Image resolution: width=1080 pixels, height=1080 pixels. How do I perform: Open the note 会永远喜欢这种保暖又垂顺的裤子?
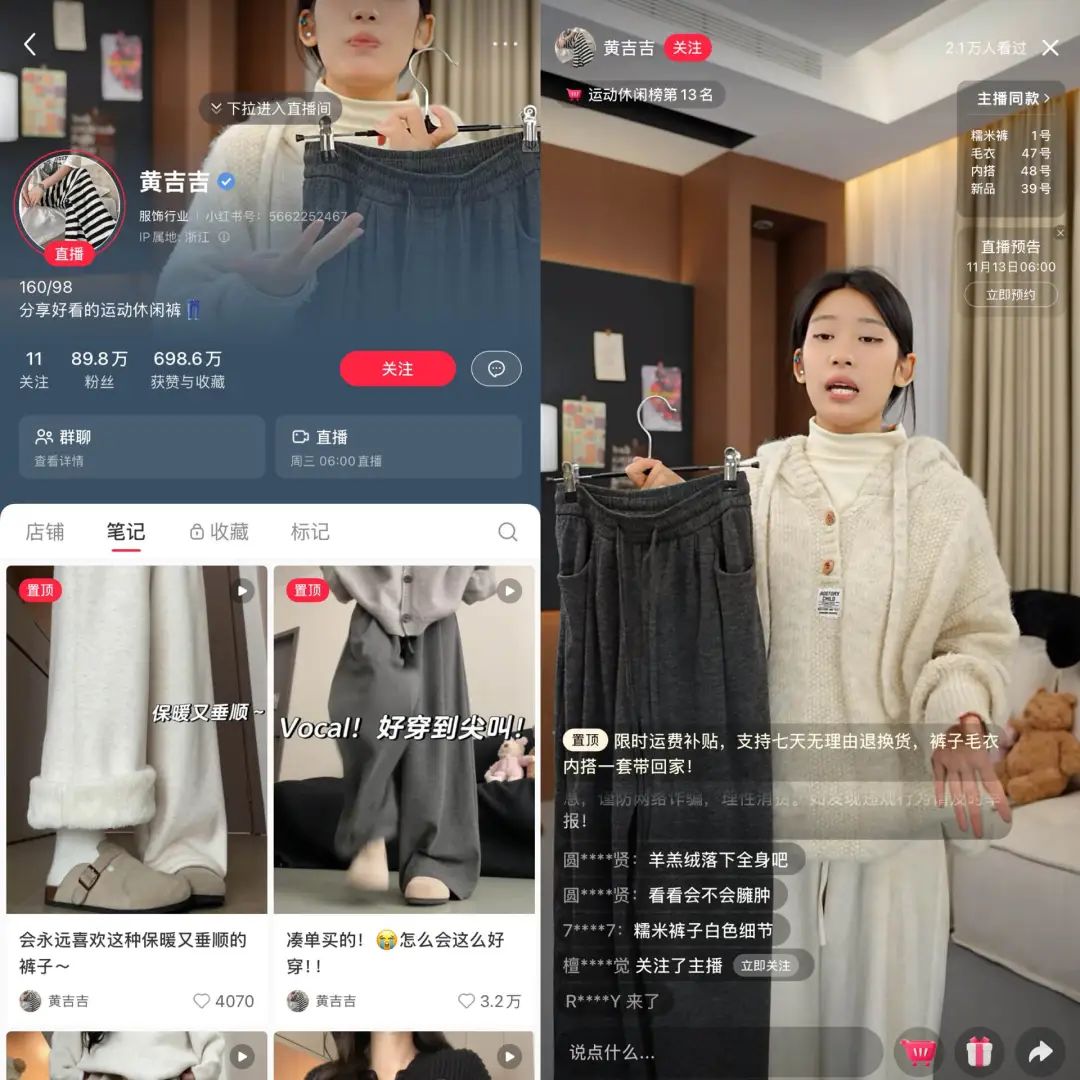[136, 740]
